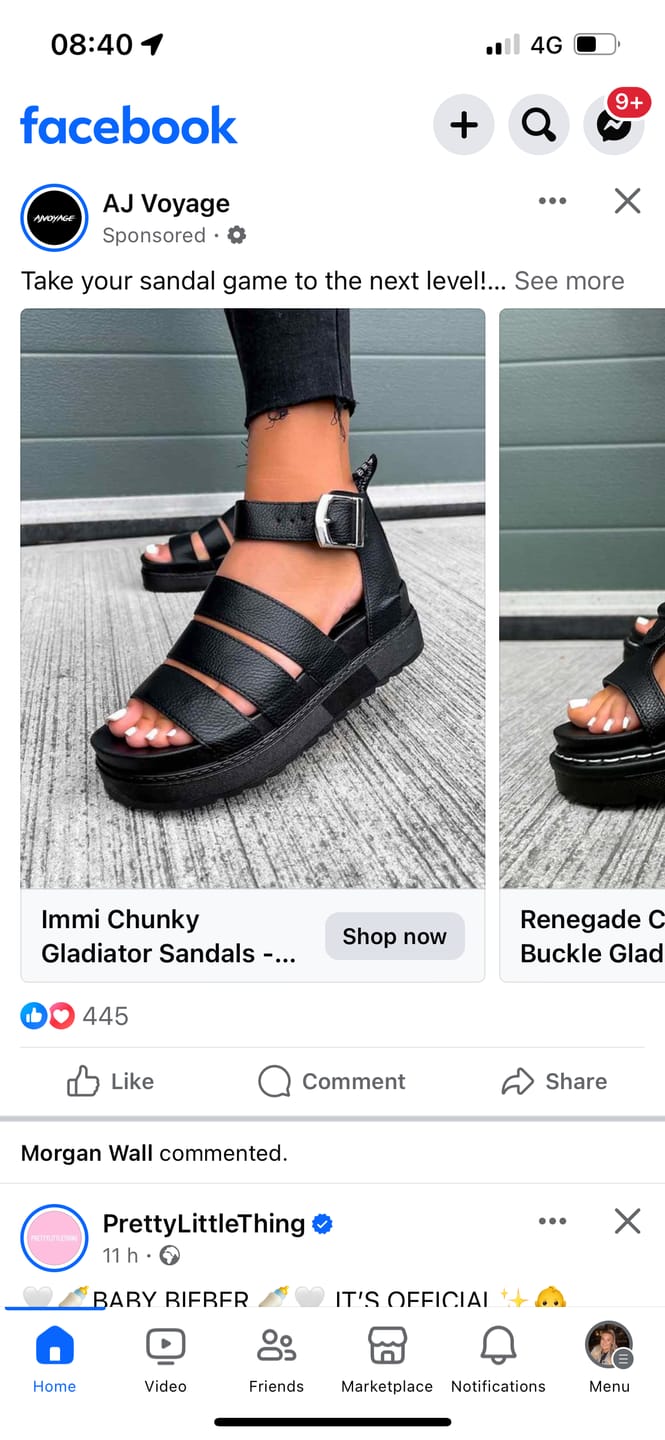Open Renegade Buckle Gladiator sandals card
The image size is (665, 1440).
pos(582,645)
